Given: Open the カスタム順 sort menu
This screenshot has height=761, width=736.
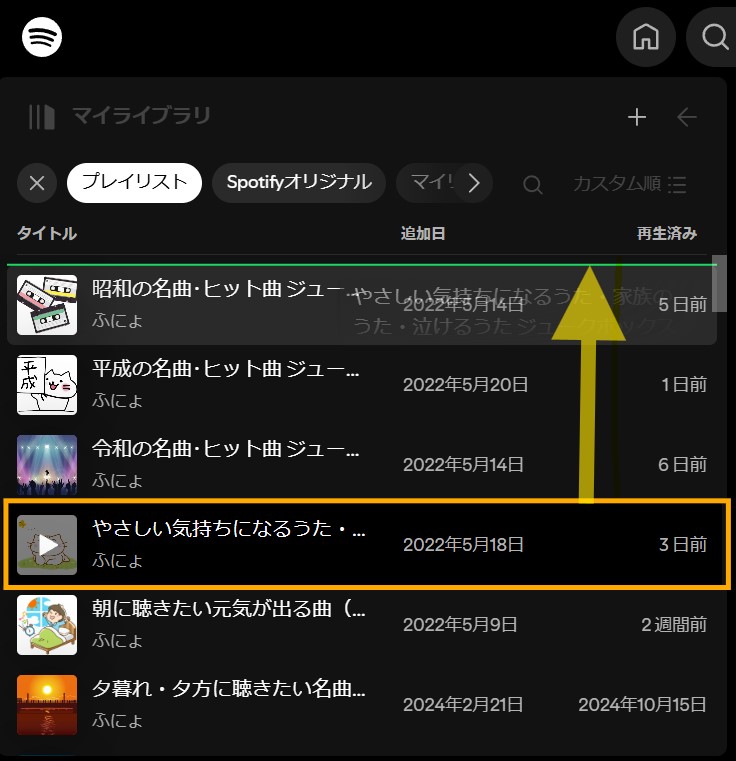Looking at the screenshot, I should coord(629,184).
